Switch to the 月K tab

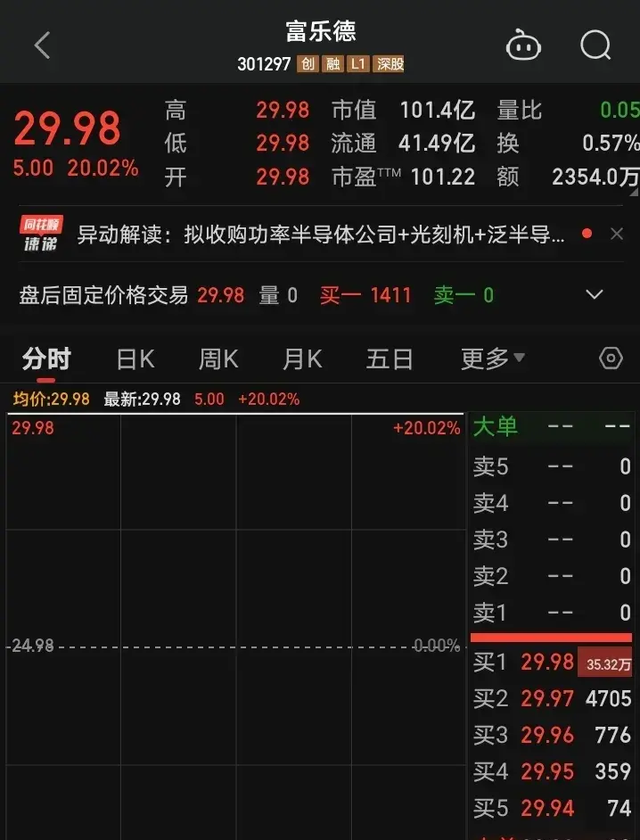[x=302, y=359]
